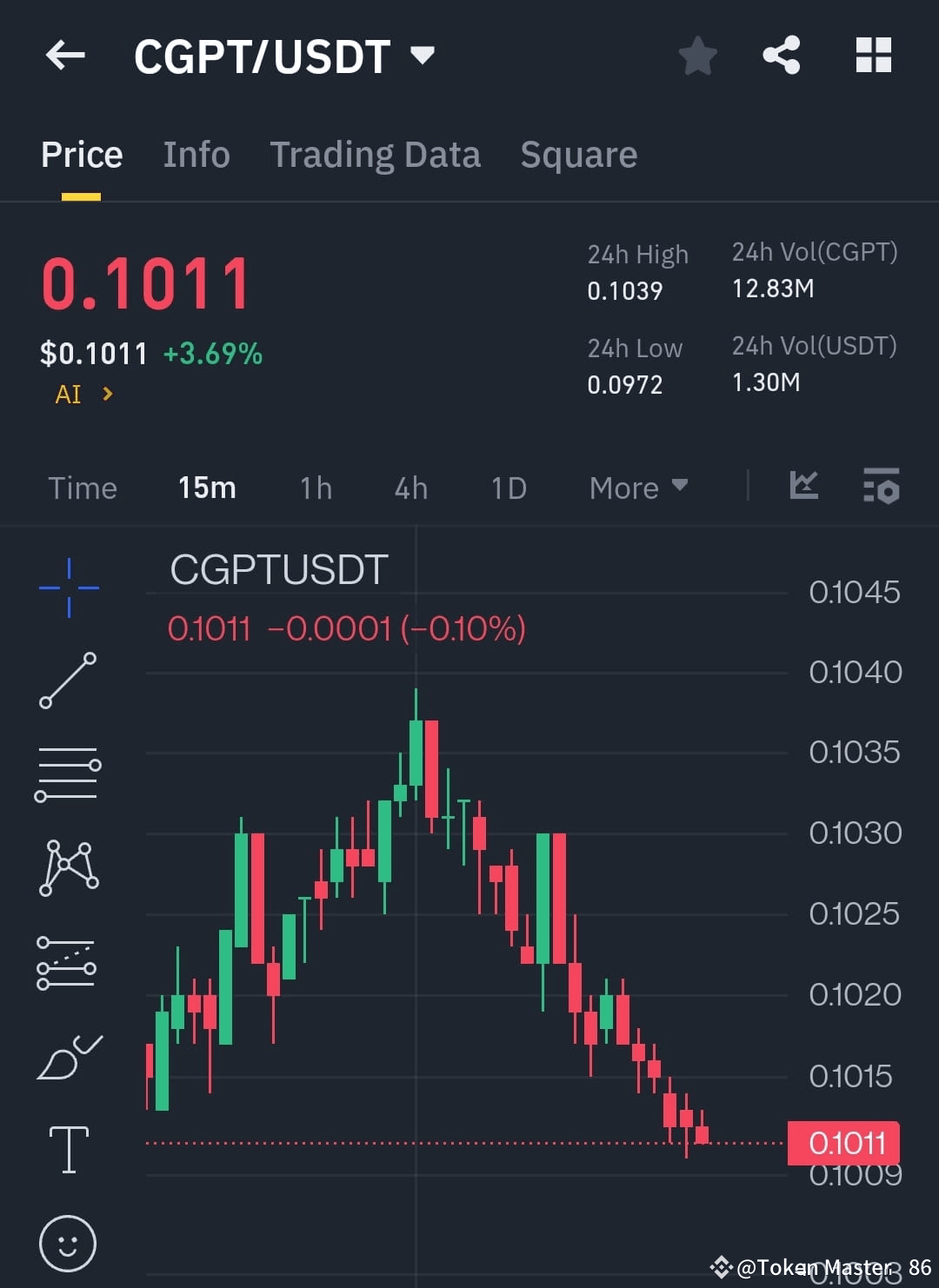Open the emoji sticker tool
The height and width of the screenshot is (1288, 939).
(x=67, y=1241)
